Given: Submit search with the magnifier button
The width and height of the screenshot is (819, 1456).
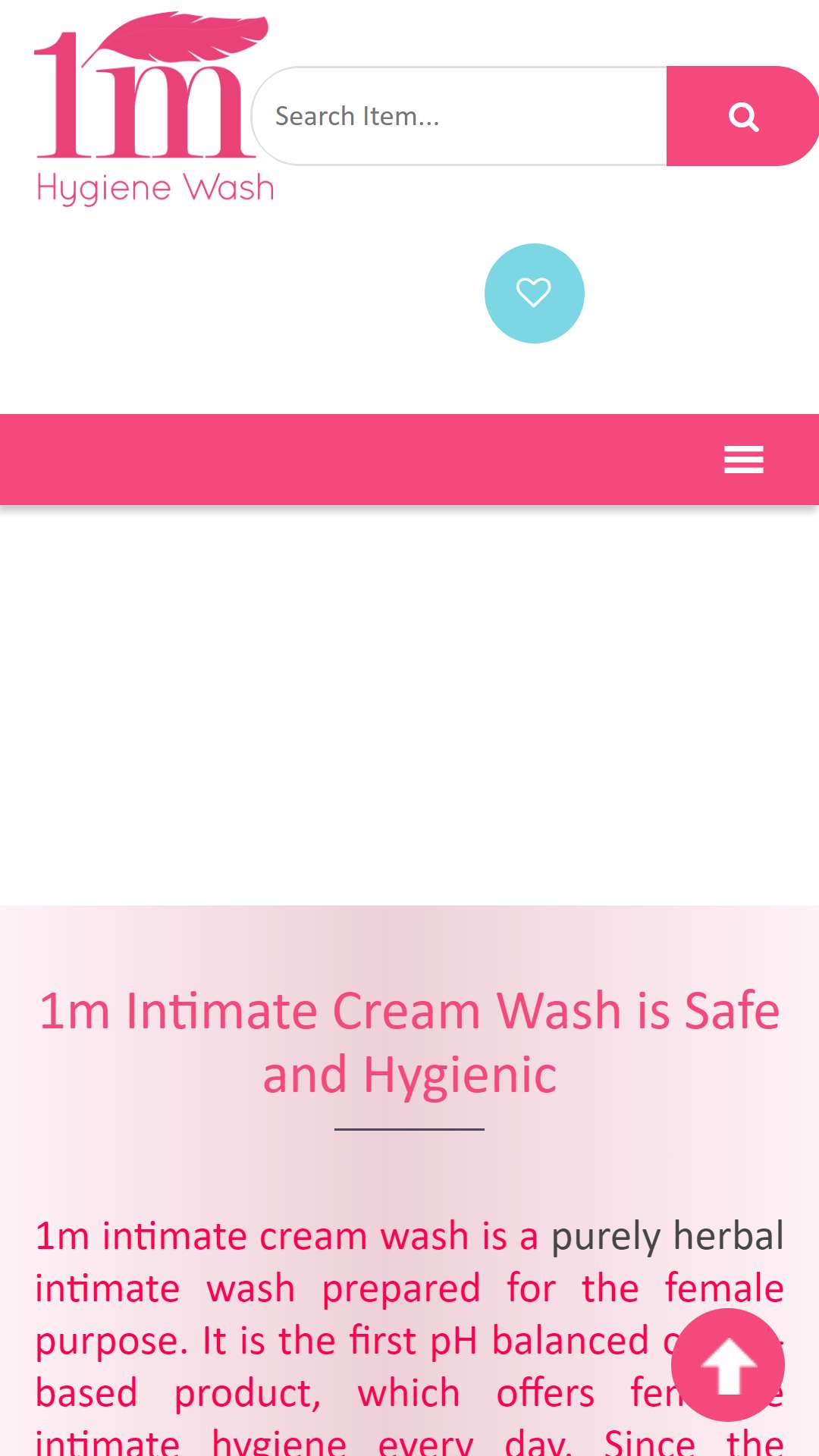Looking at the screenshot, I should click(742, 116).
